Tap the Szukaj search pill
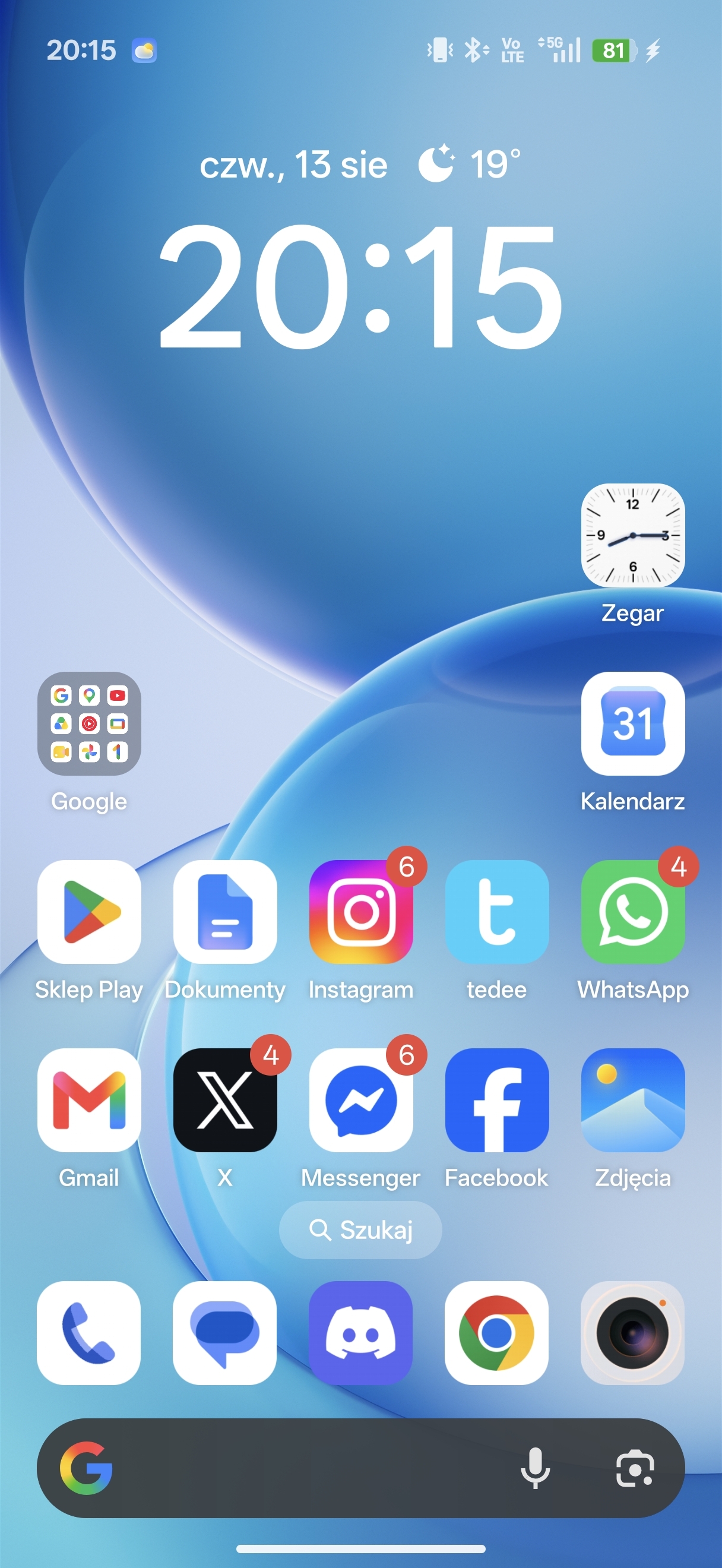Screen dimensions: 722x1568 coord(360,1229)
